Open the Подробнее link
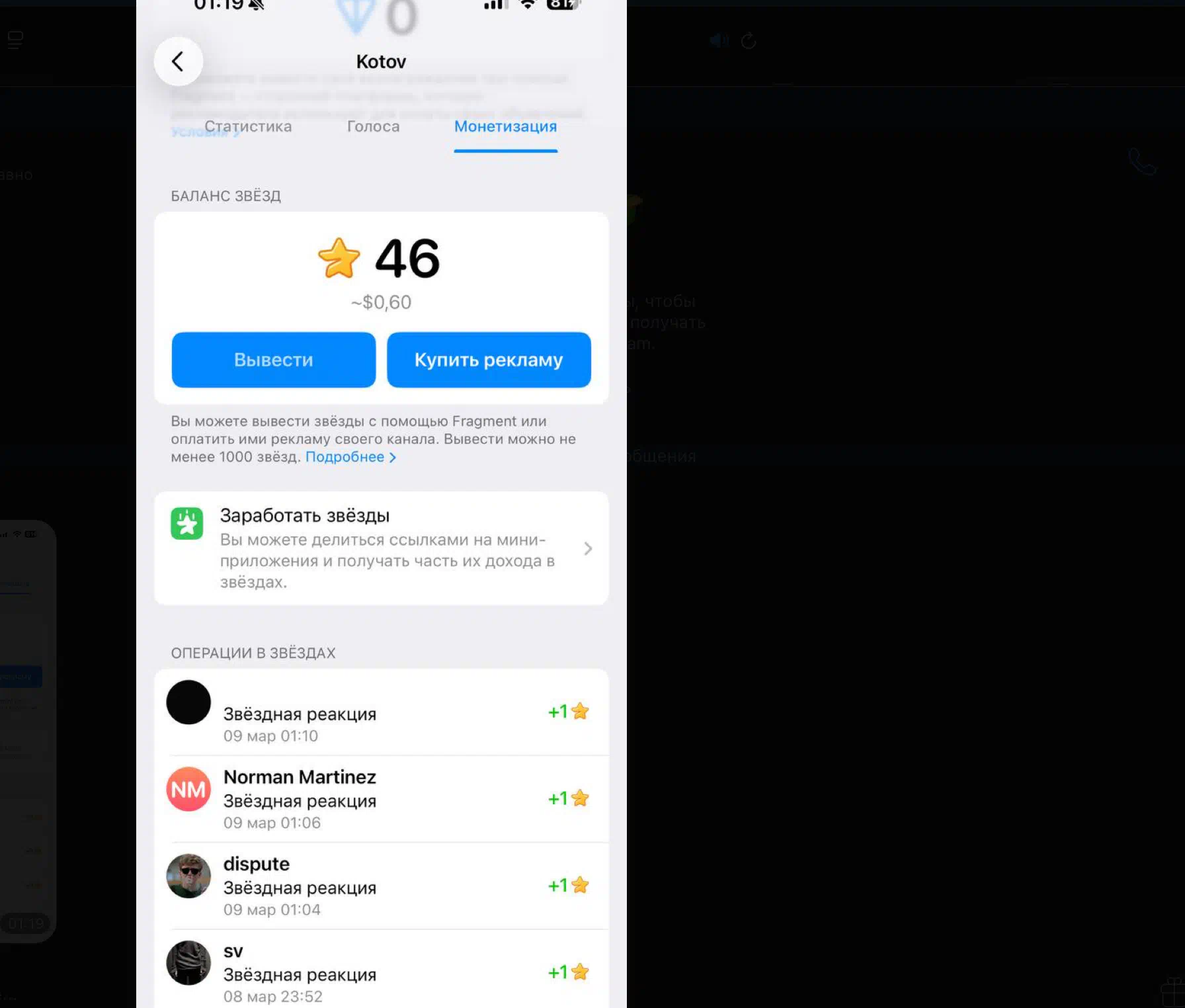This screenshot has width=1185, height=1008. coord(350,457)
